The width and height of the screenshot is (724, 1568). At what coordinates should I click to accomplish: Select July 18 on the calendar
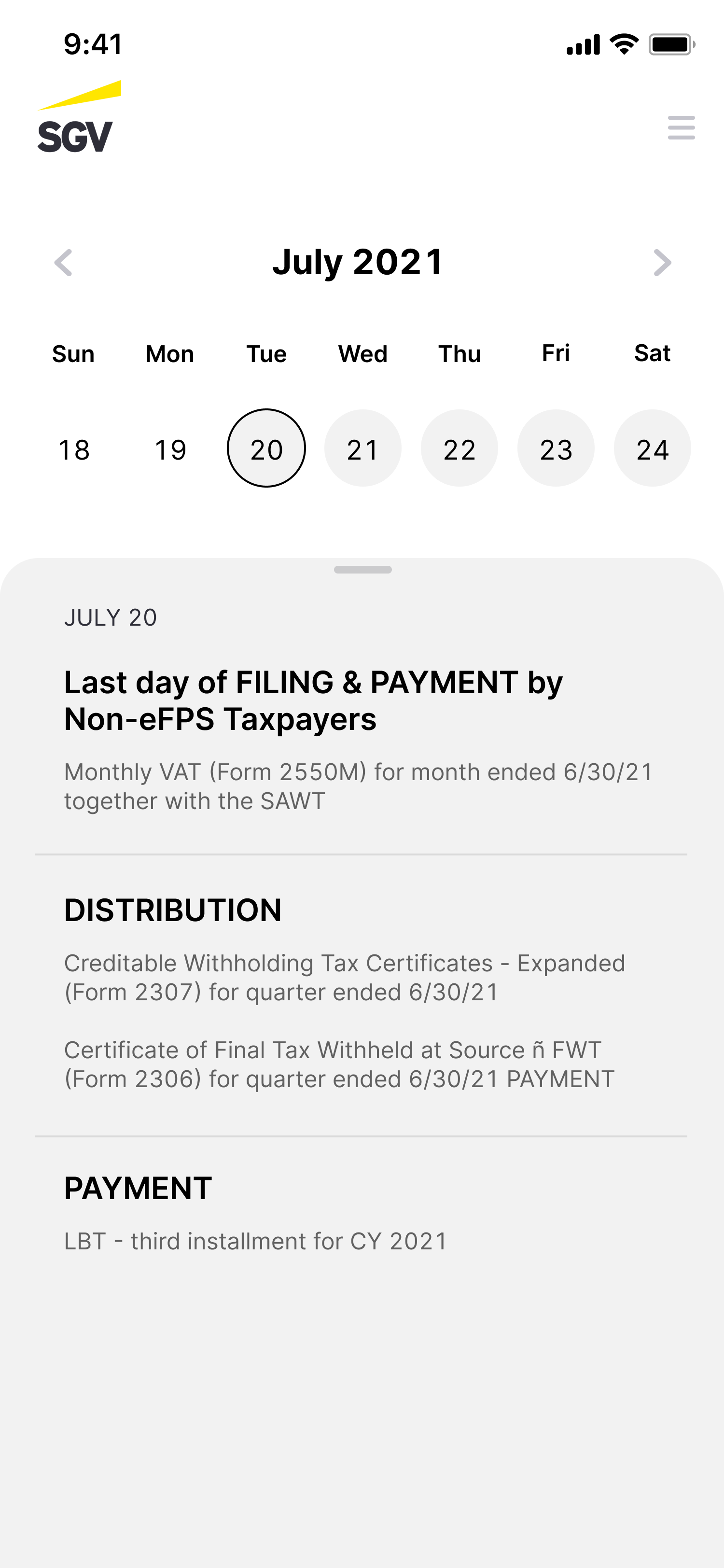pyautogui.click(x=74, y=449)
